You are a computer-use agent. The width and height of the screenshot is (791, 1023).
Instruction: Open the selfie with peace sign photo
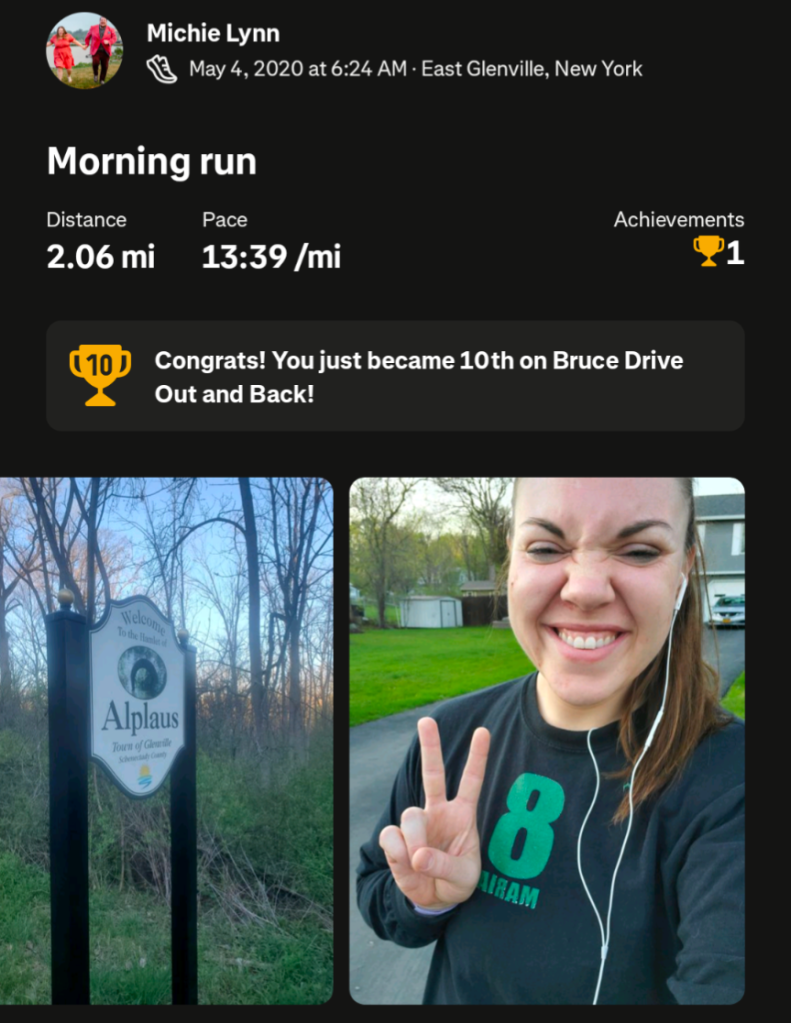pyautogui.click(x=547, y=740)
